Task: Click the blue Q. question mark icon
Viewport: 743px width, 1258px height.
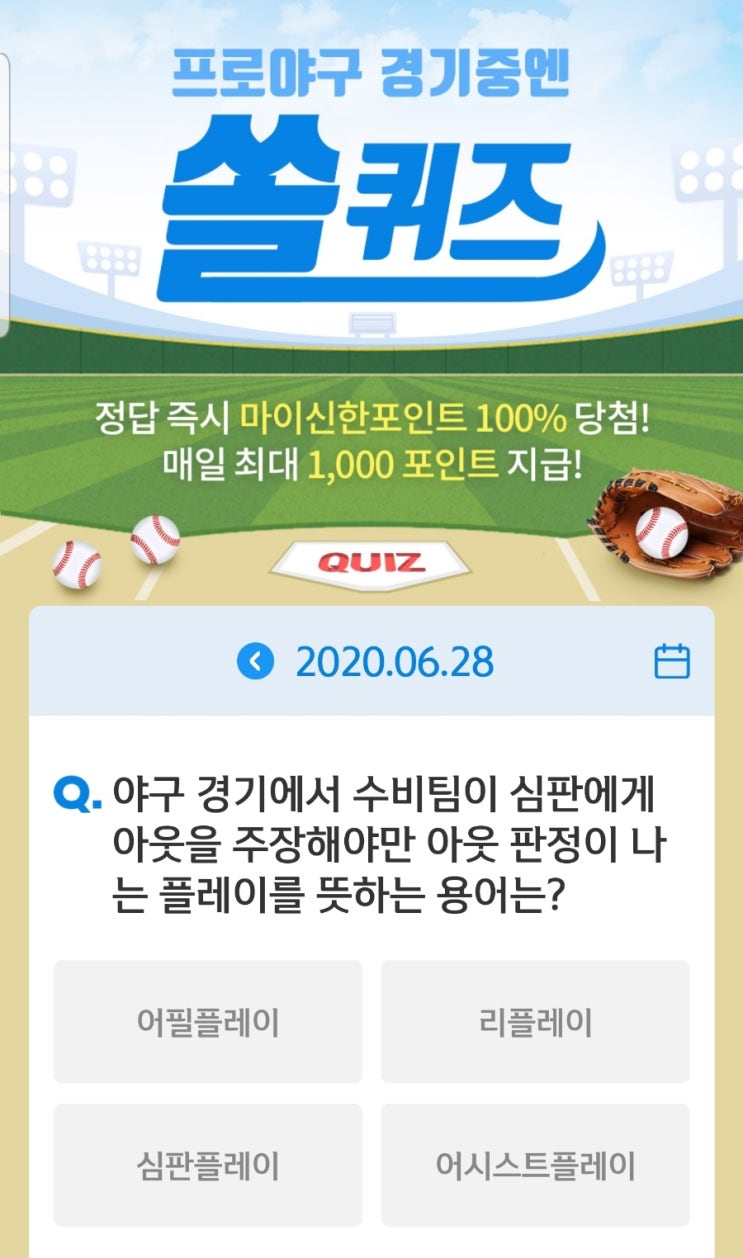Action: [x=73, y=796]
